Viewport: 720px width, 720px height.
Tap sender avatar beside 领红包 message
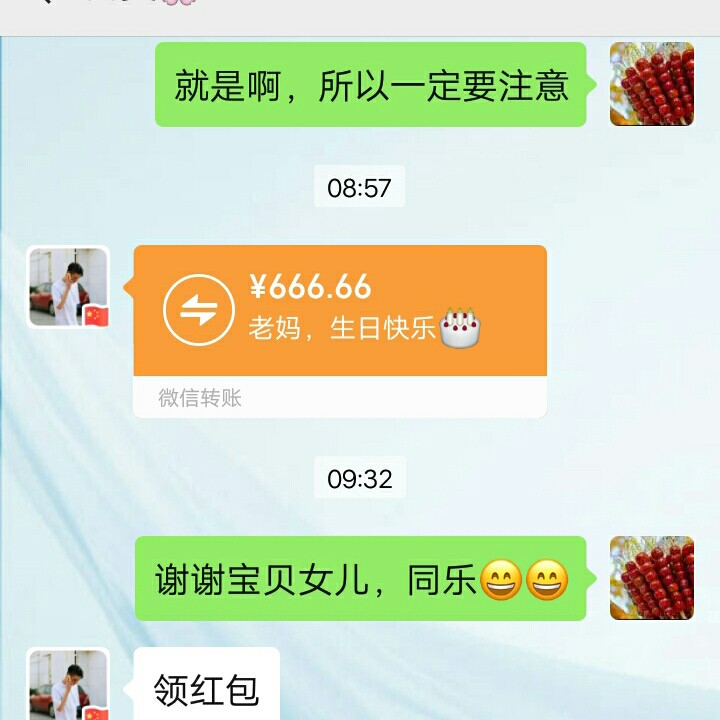68,686
